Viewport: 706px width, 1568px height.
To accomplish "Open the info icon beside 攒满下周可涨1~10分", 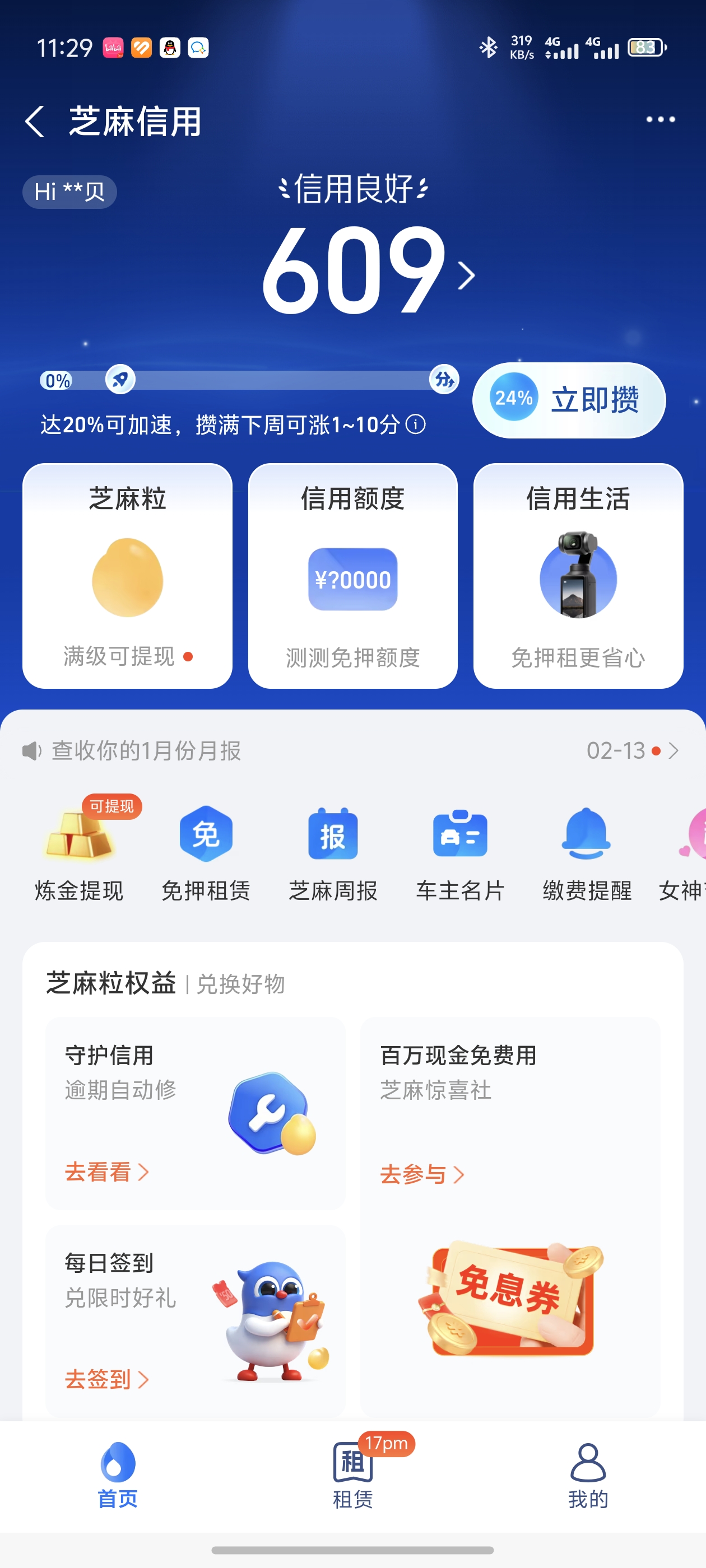I will tap(415, 424).
